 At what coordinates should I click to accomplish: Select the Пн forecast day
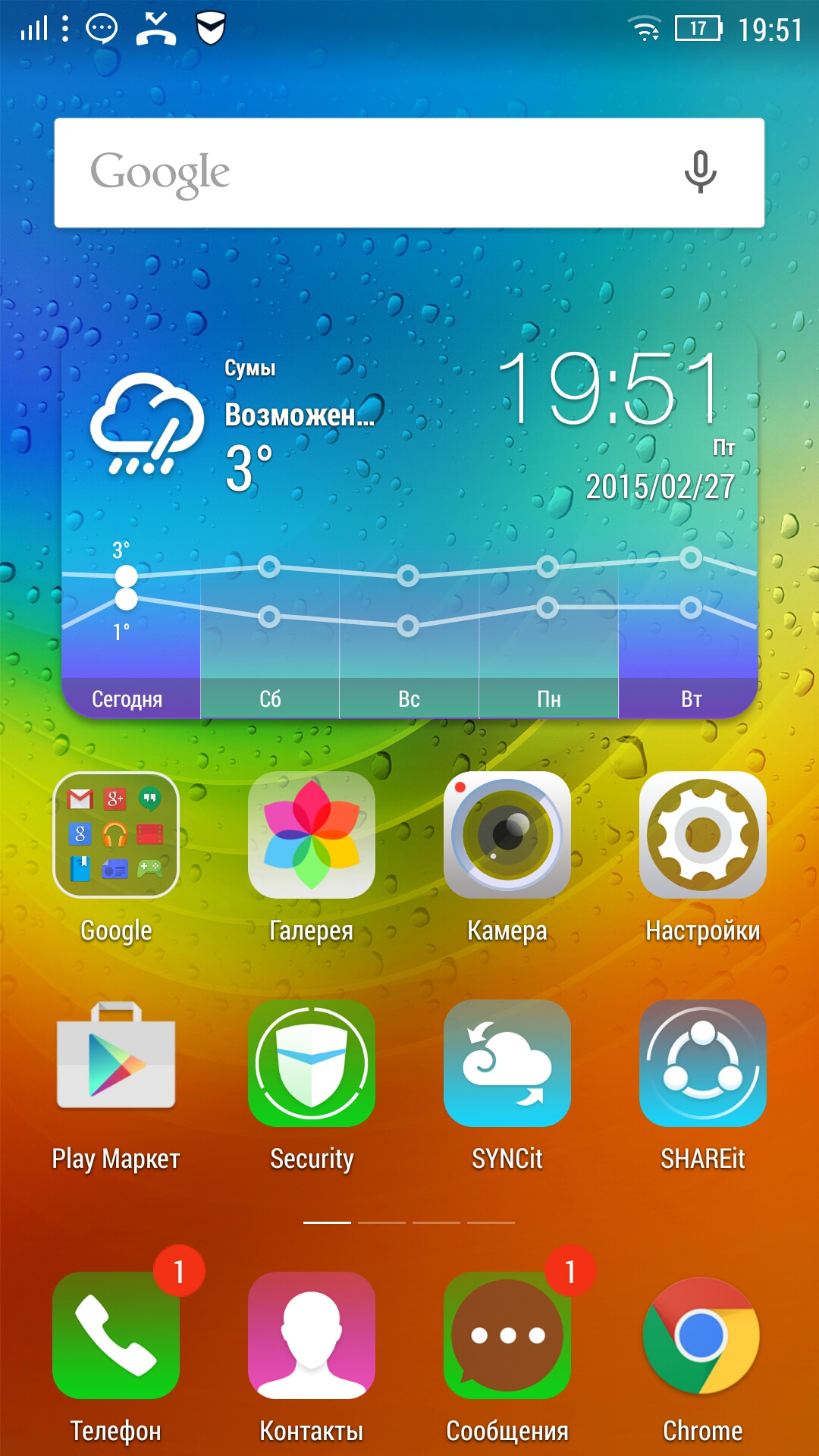548,698
